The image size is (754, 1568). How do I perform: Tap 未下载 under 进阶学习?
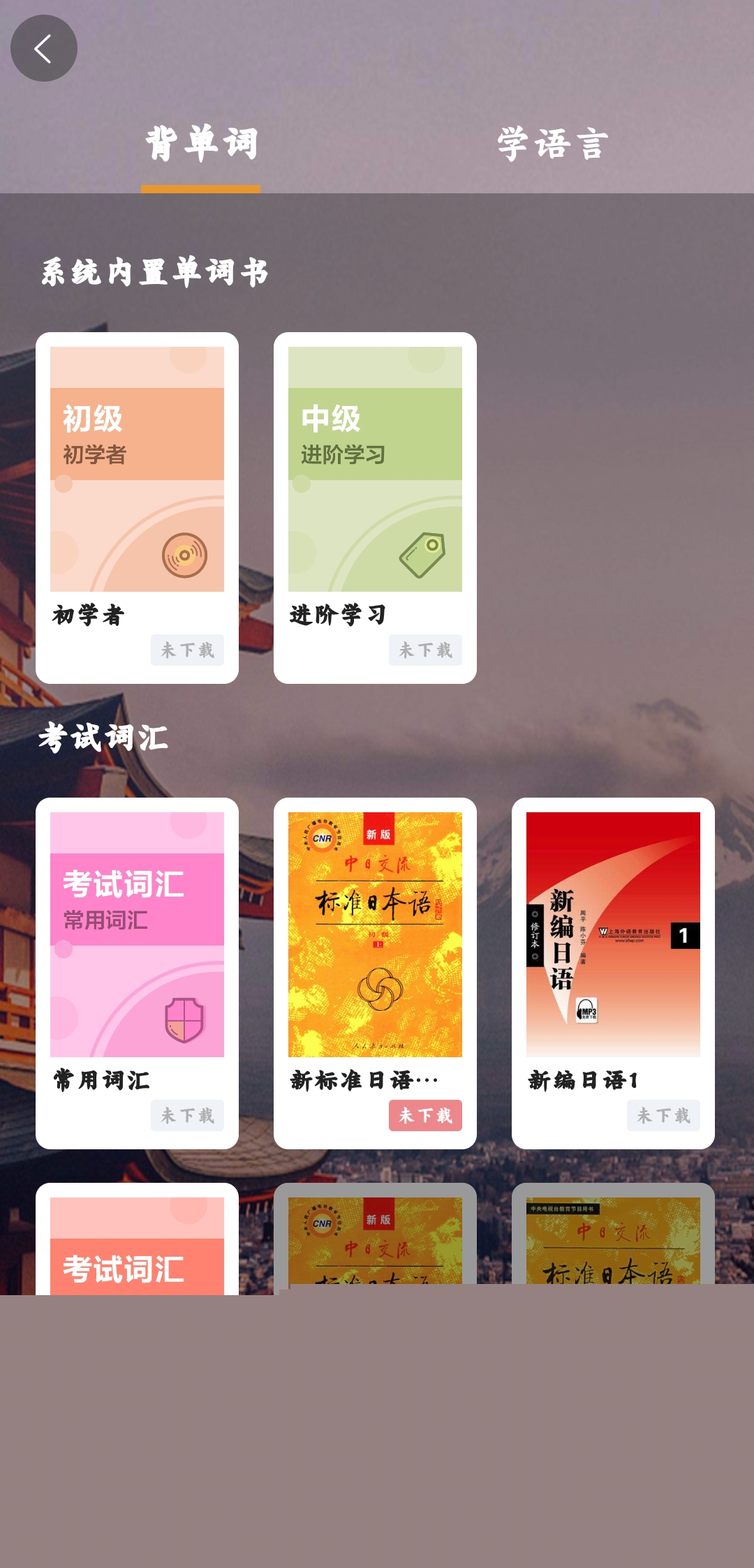[425, 650]
